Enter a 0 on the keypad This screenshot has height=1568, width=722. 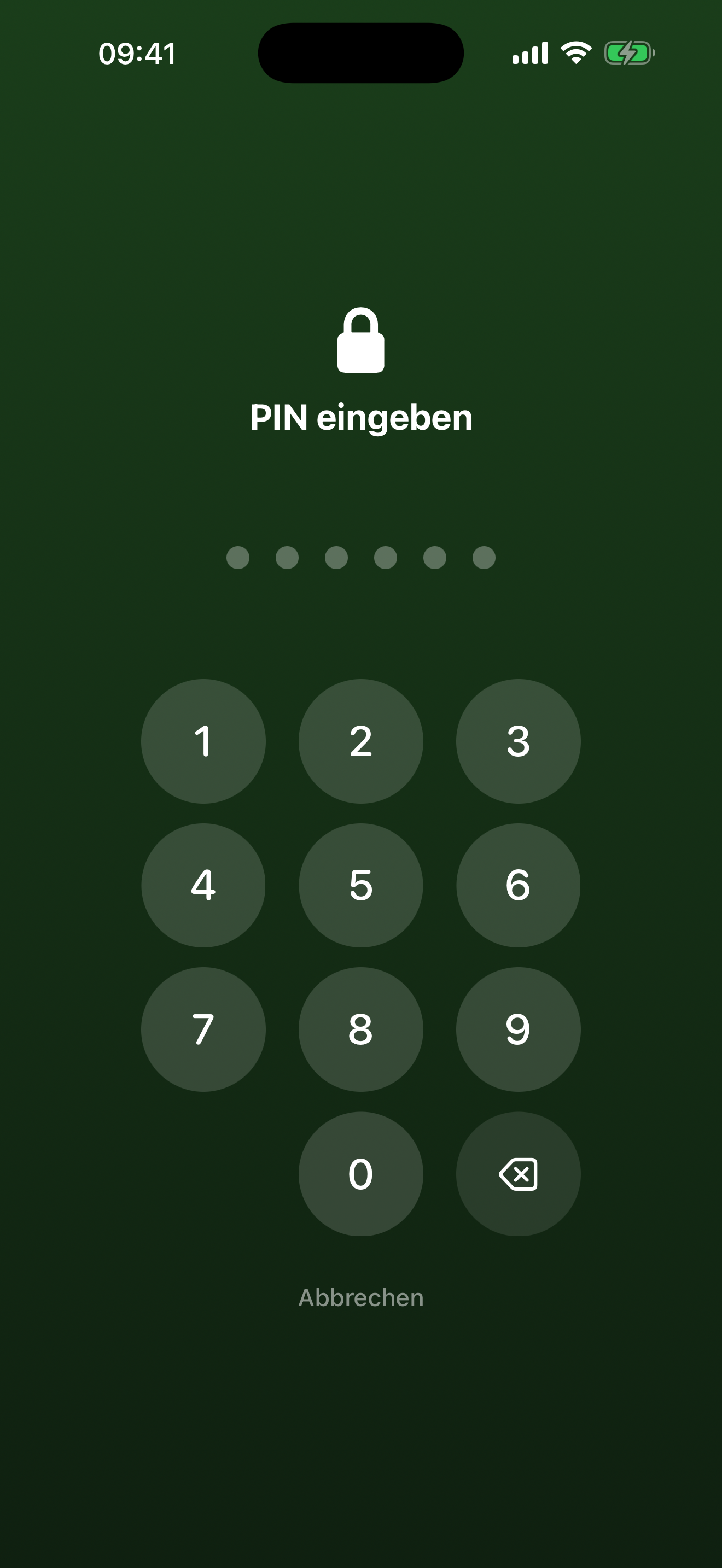pyautogui.click(x=361, y=1175)
